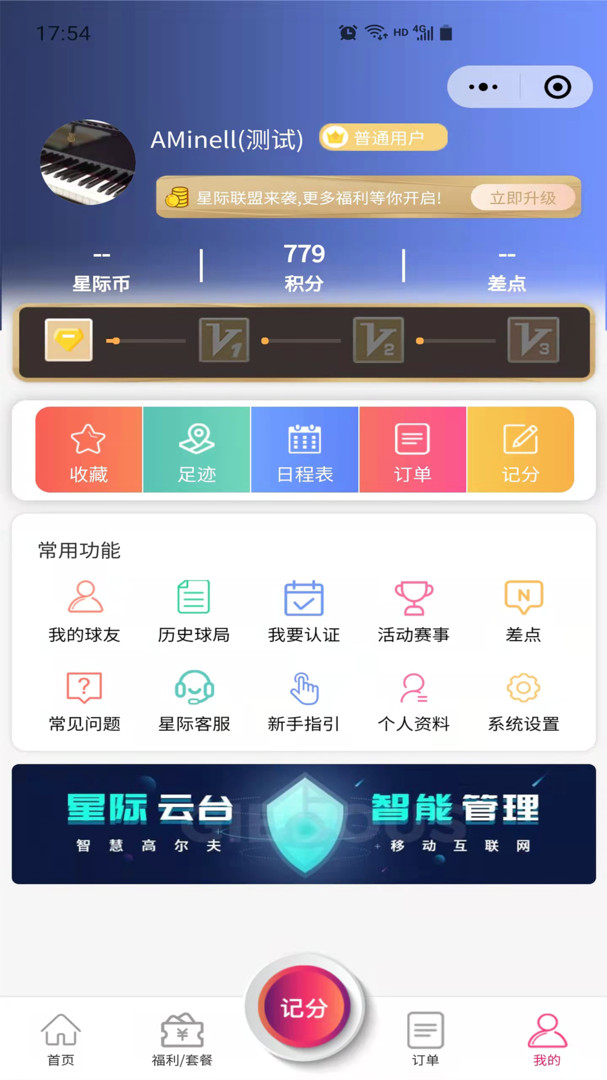Open 足迹 footprints

[197, 450]
